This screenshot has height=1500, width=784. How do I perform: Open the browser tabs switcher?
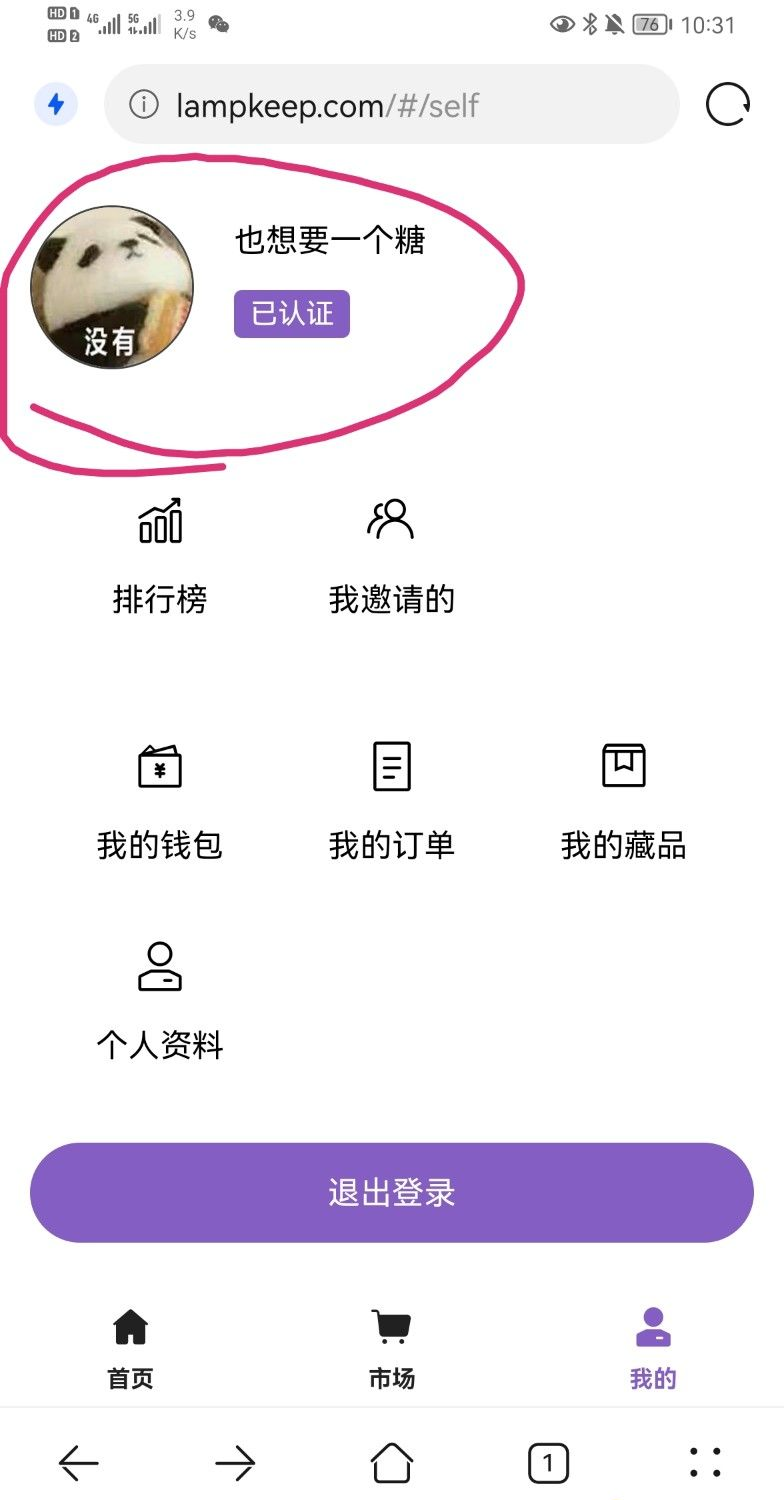point(548,1463)
